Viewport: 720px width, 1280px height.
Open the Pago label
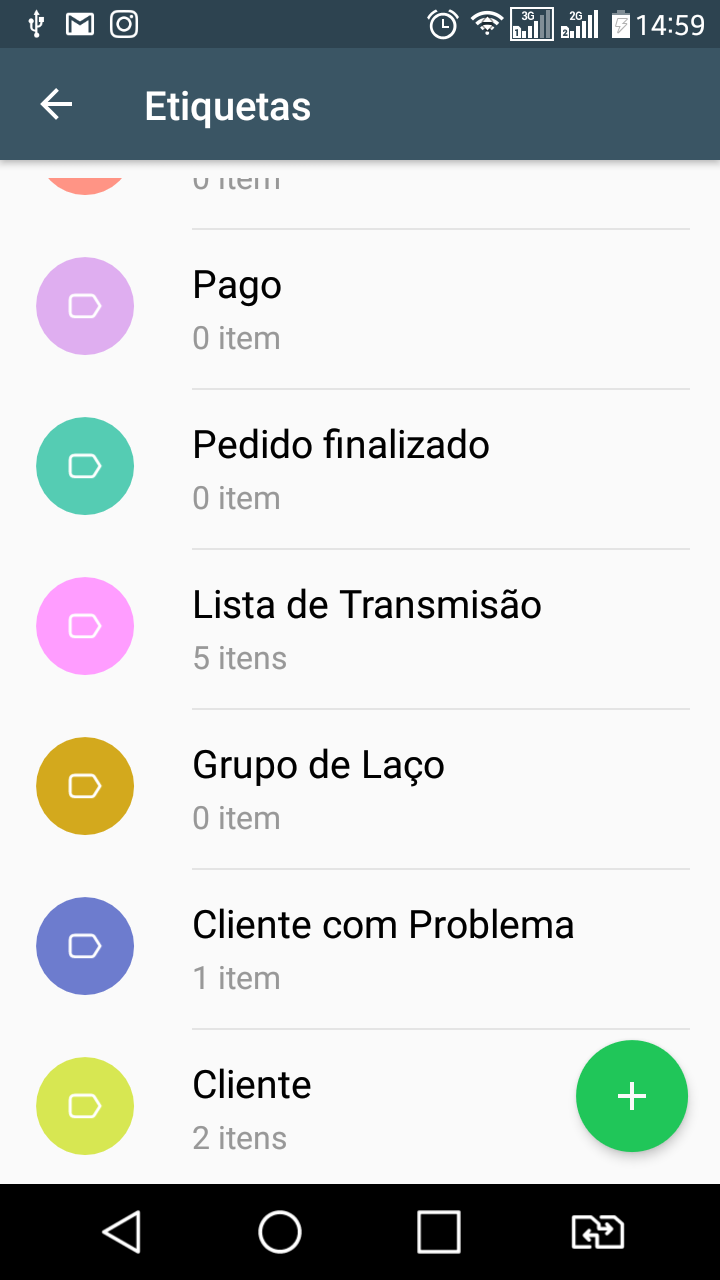click(x=360, y=309)
